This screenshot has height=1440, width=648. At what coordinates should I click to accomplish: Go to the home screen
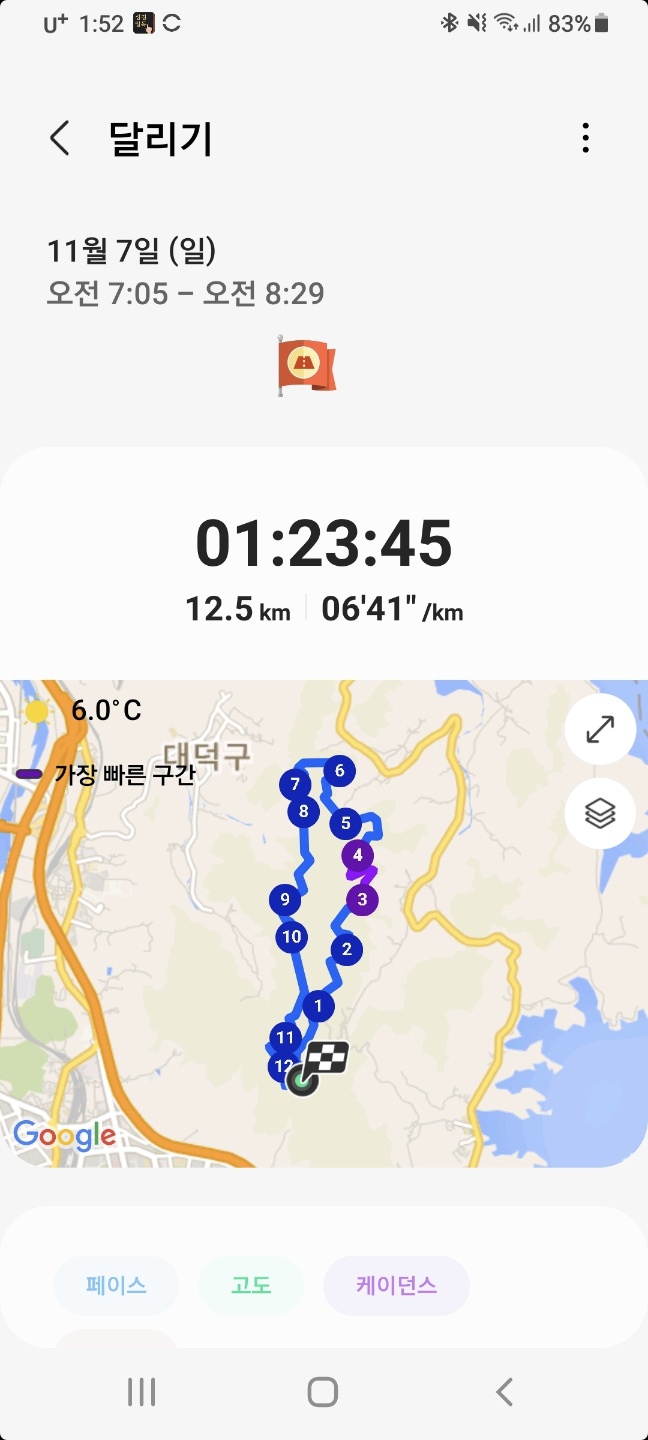click(323, 1391)
